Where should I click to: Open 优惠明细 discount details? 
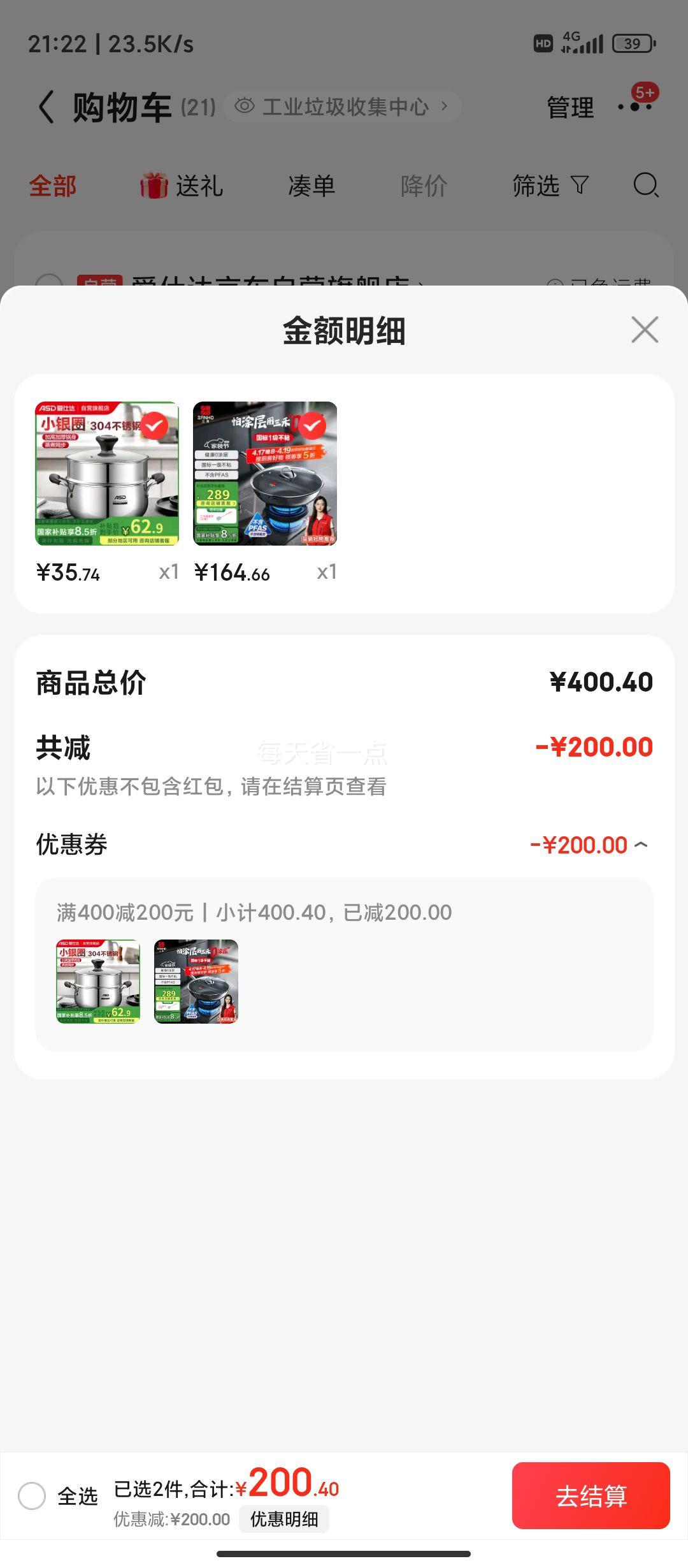285,1520
